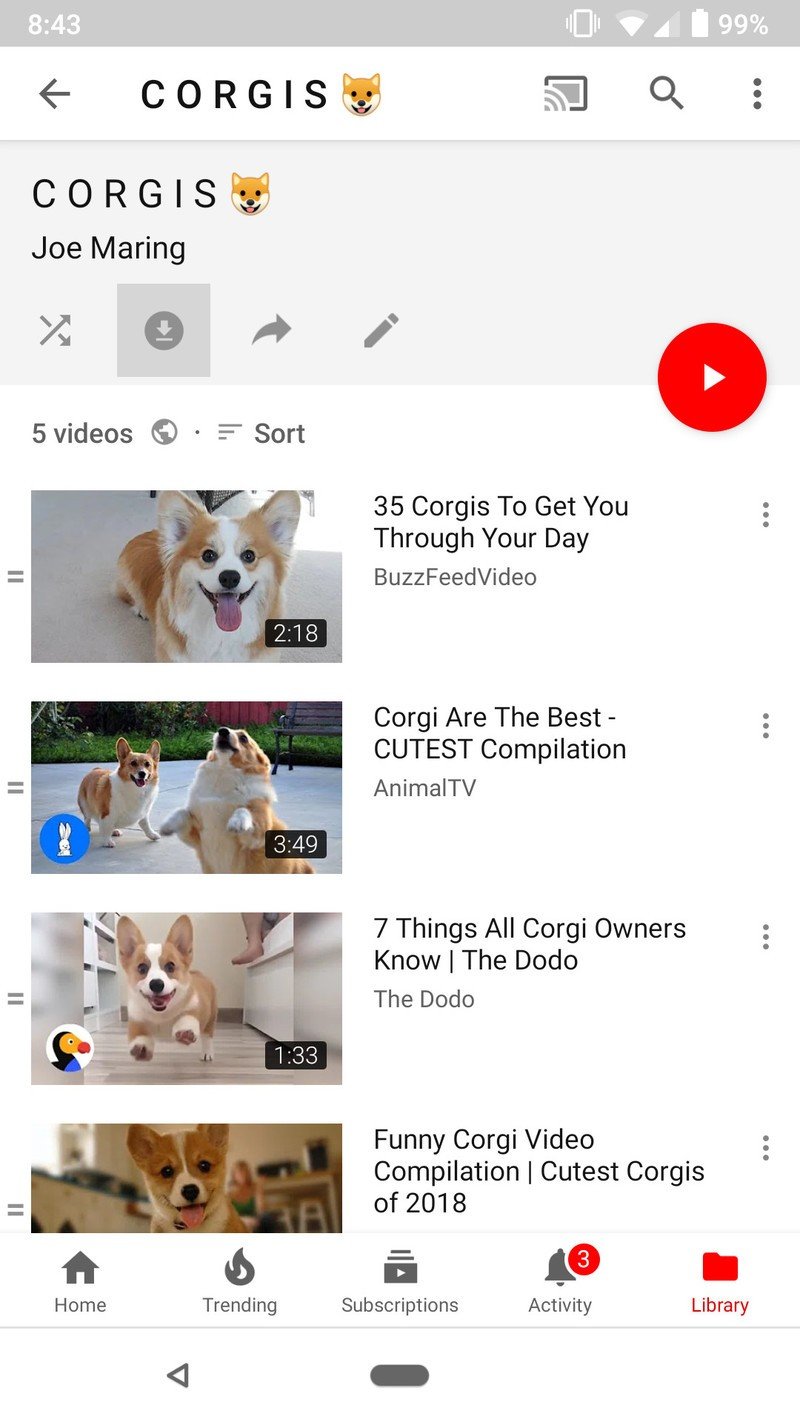The width and height of the screenshot is (800, 1422).
Task: Open the Subscriptions tab
Action: pos(400,1281)
